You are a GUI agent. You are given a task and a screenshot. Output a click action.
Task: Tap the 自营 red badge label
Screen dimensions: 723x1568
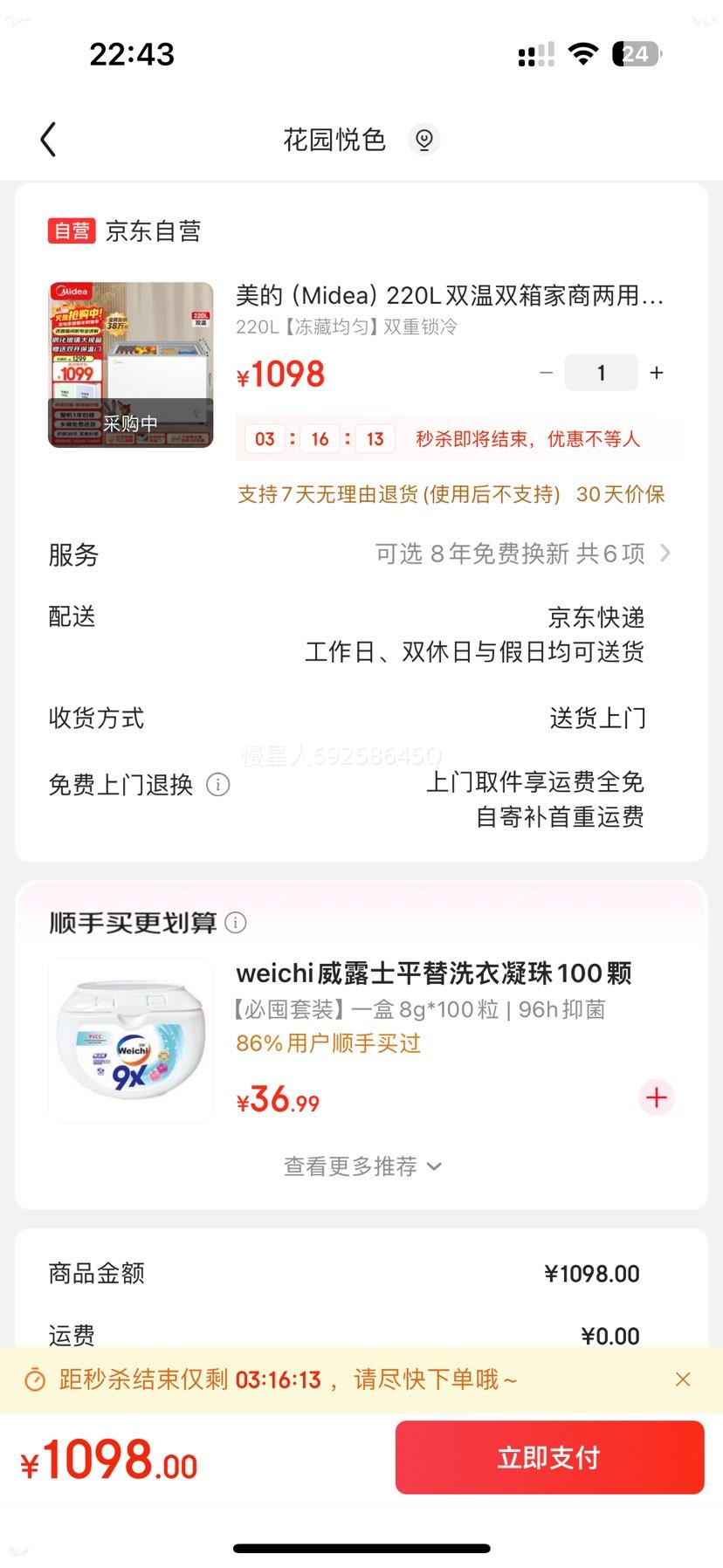71,230
